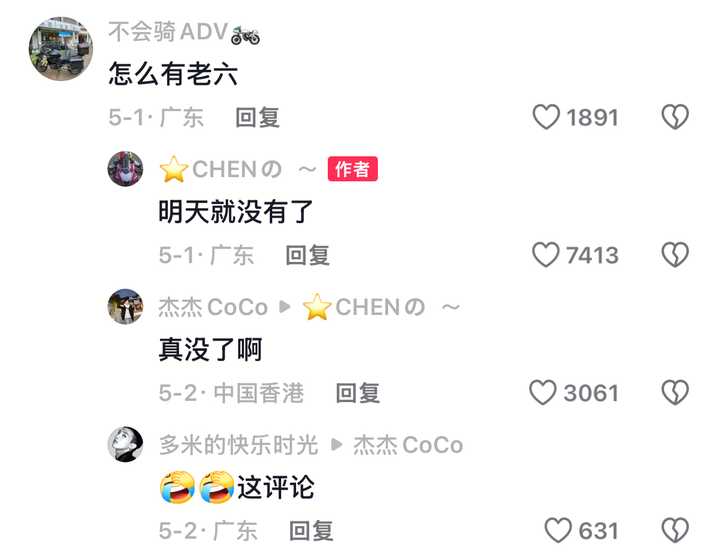Dislike the reply '这评论'
This screenshot has width=720, height=559.
(675, 530)
